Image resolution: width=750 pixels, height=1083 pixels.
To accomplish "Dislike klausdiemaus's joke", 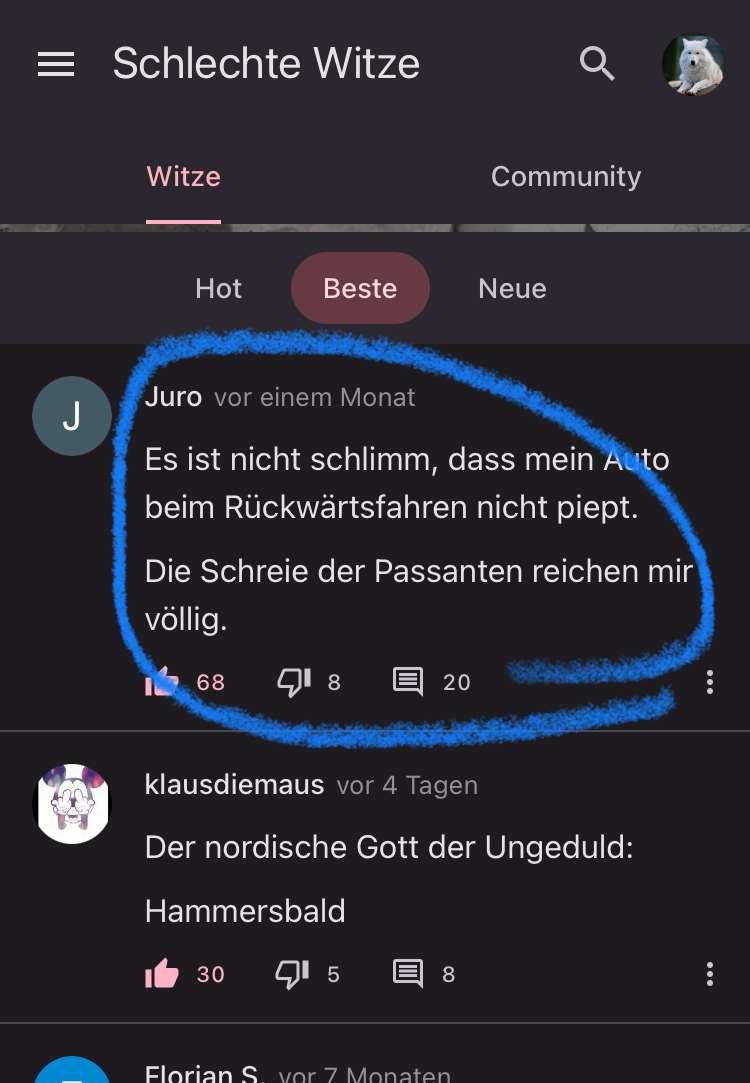I will [x=294, y=974].
